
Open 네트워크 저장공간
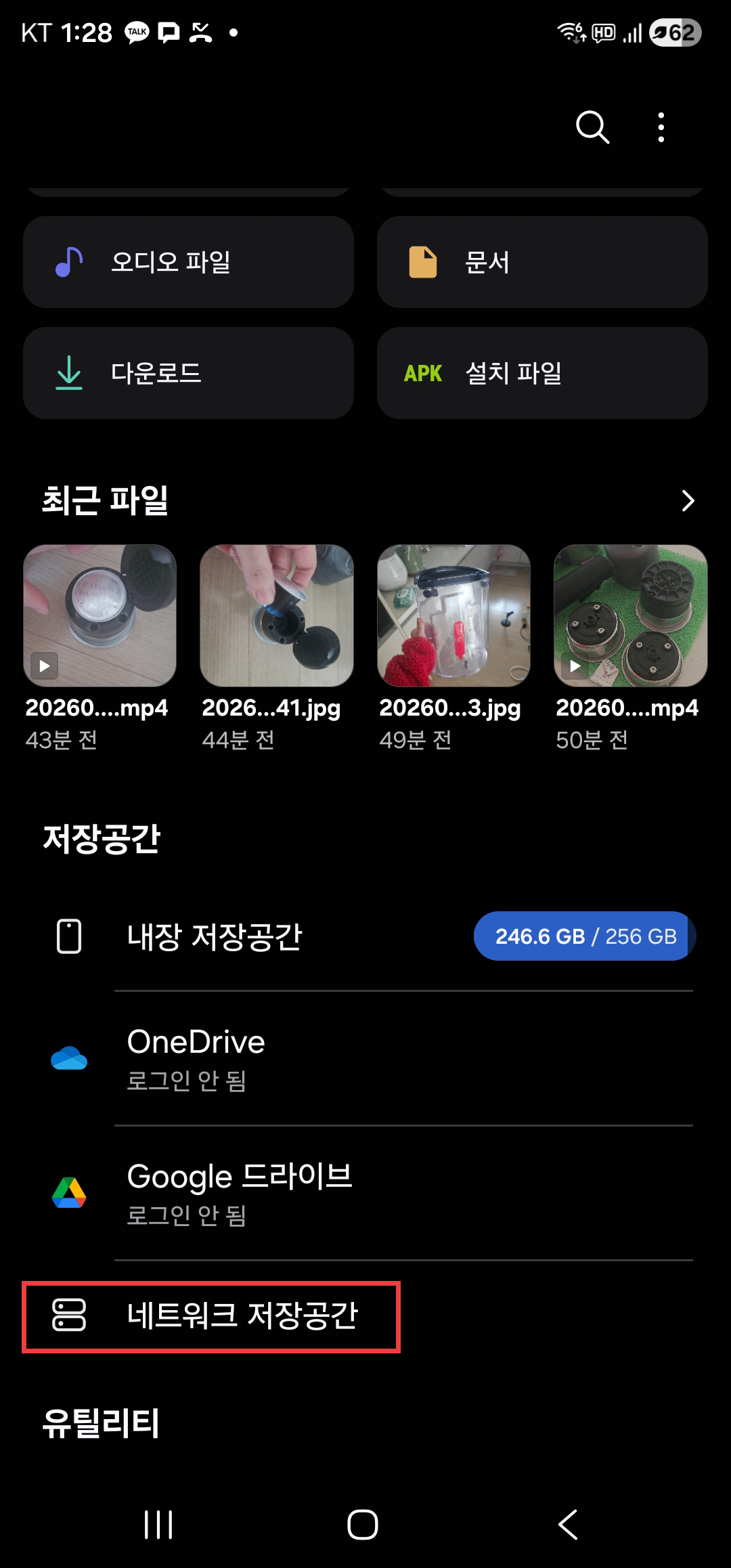coord(211,1316)
